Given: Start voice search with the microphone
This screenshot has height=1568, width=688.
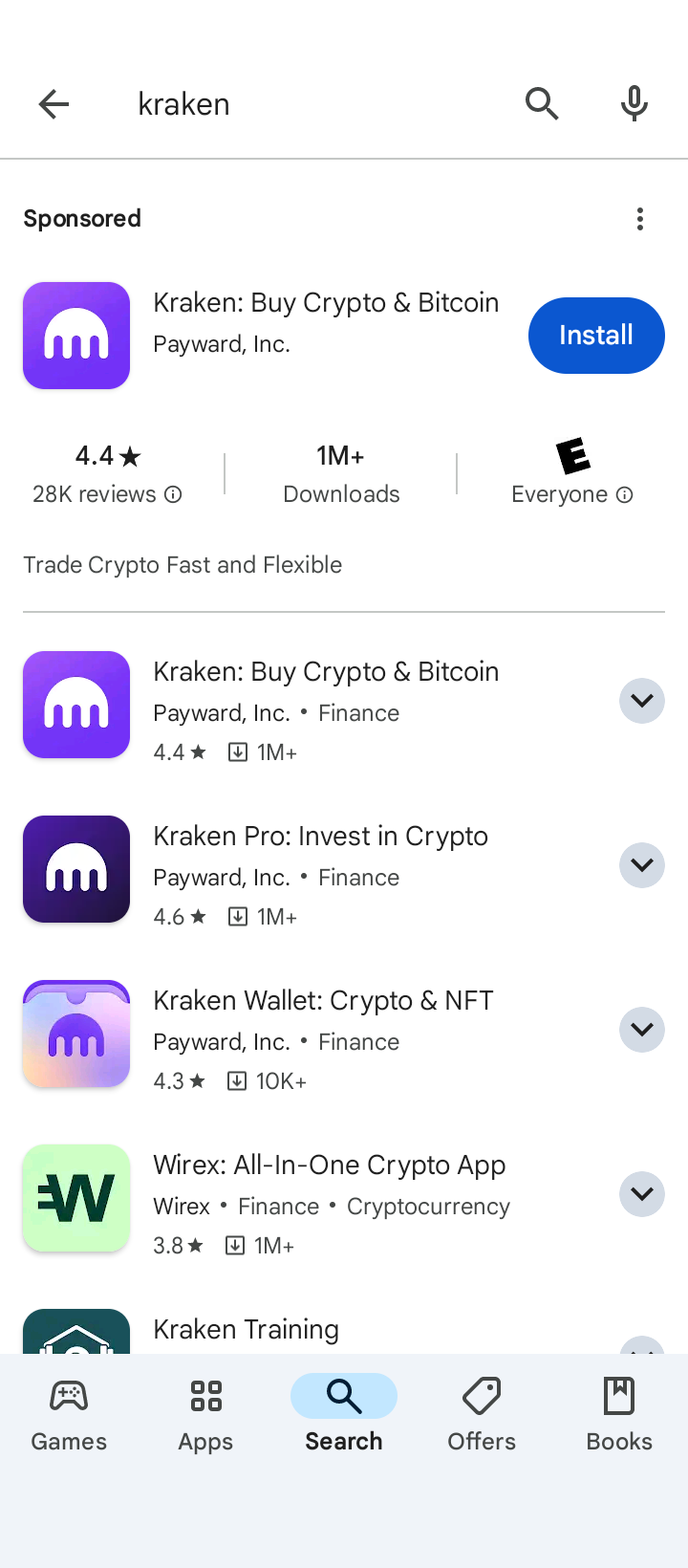Looking at the screenshot, I should (634, 103).
